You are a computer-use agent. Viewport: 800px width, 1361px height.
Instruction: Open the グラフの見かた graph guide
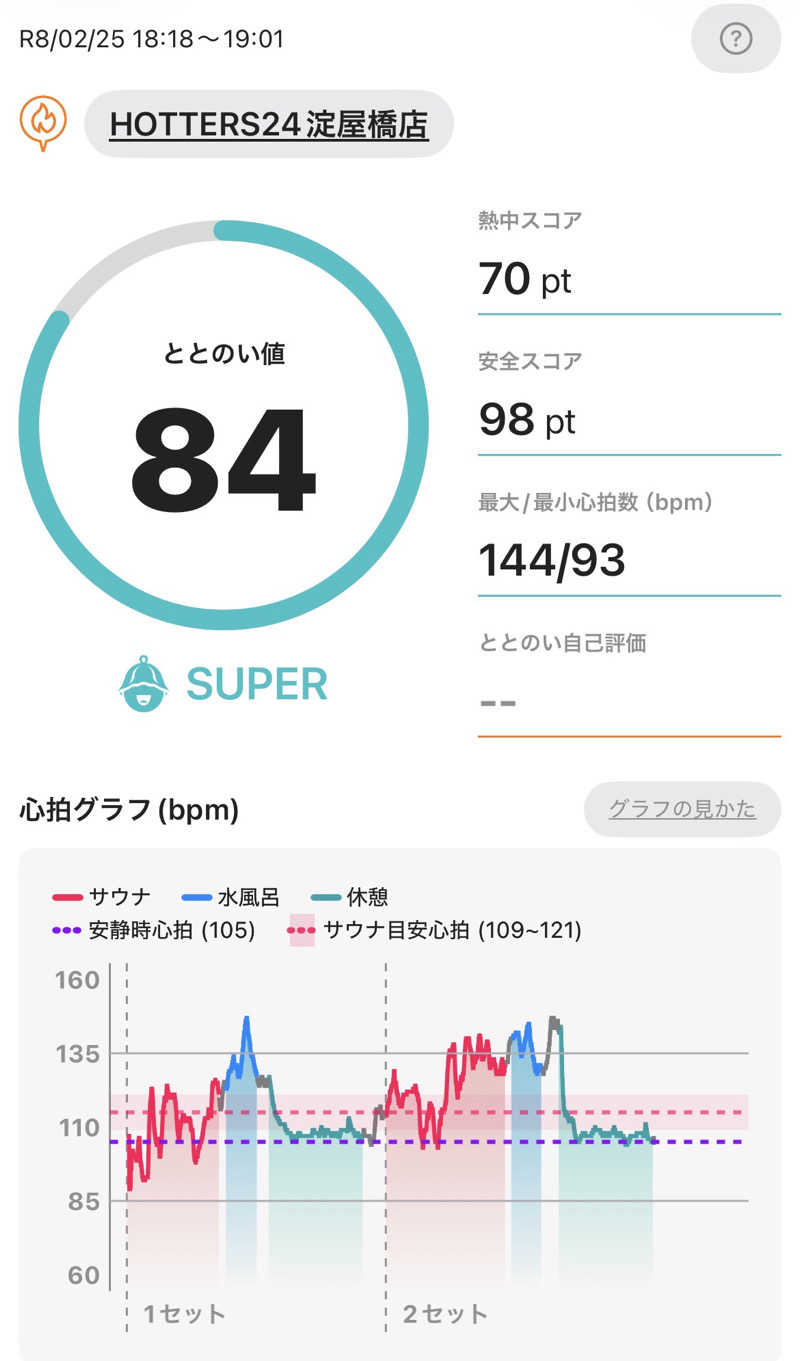681,810
